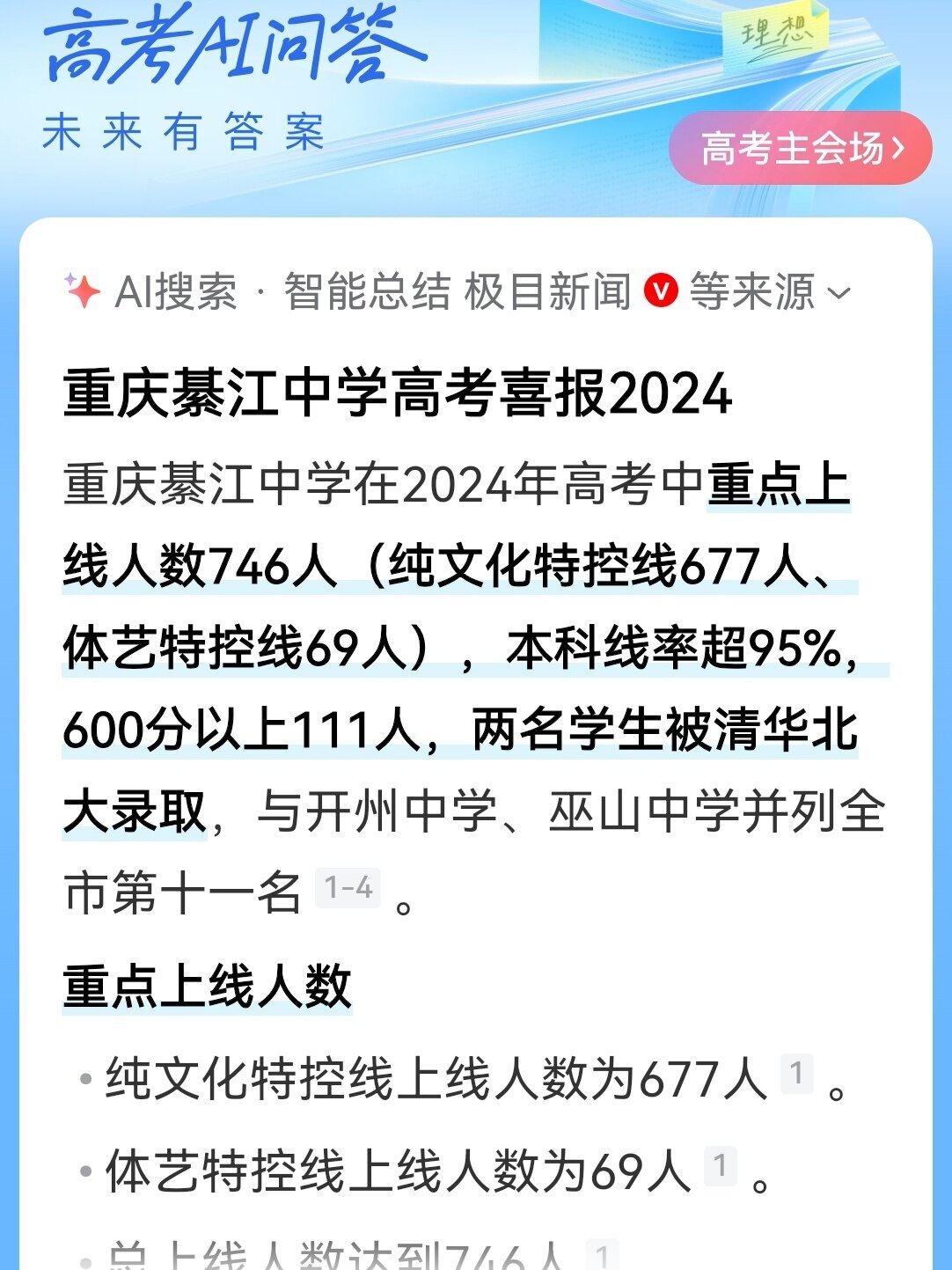Open citation 1 after 69人 line
Viewport: 952px width, 1270px height.
721,1166
